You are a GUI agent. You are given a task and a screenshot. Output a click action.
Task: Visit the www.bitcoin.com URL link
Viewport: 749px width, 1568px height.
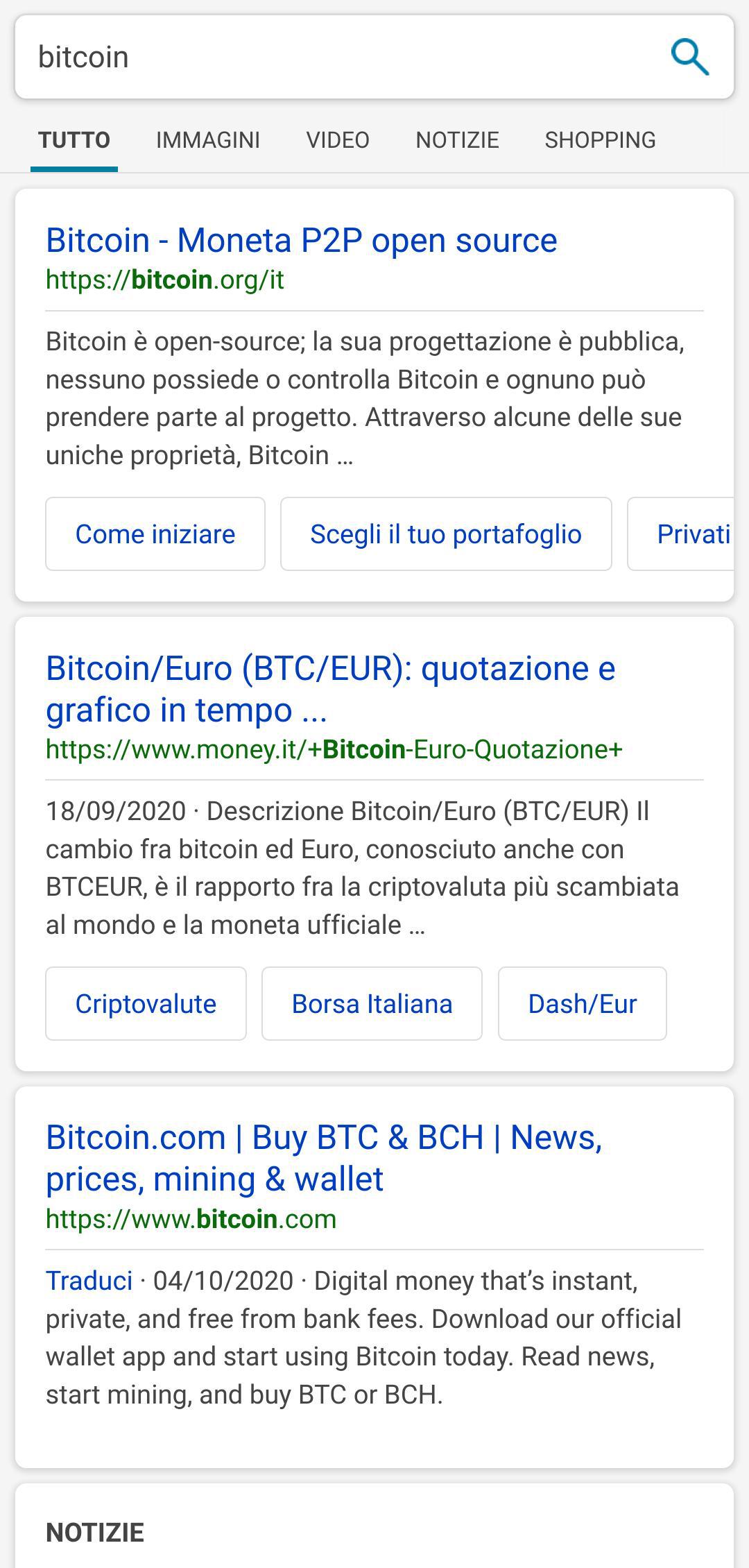coord(190,1220)
